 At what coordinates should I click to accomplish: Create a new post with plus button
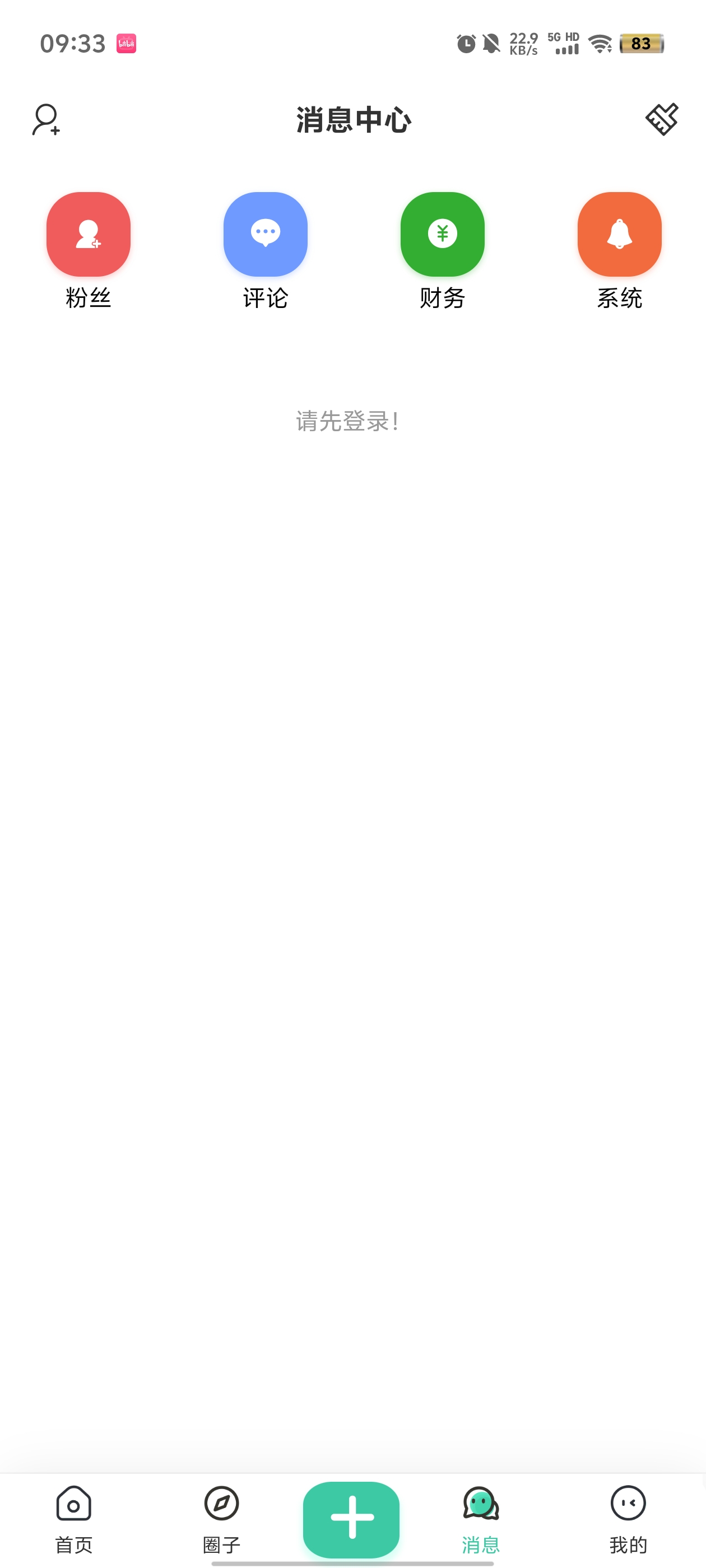point(351,1518)
